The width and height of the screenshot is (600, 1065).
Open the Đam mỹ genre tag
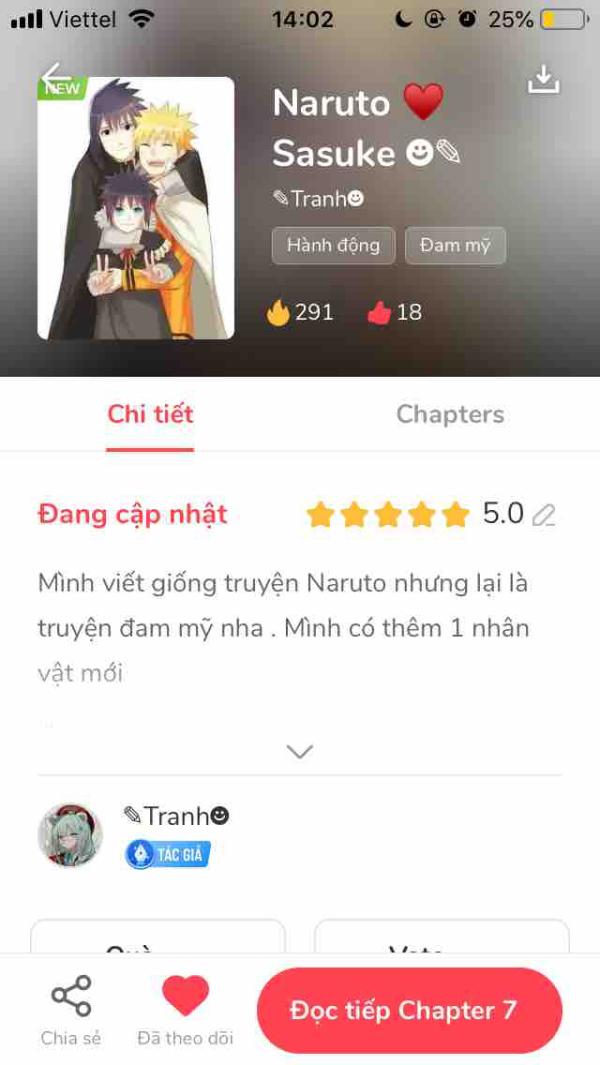(455, 245)
